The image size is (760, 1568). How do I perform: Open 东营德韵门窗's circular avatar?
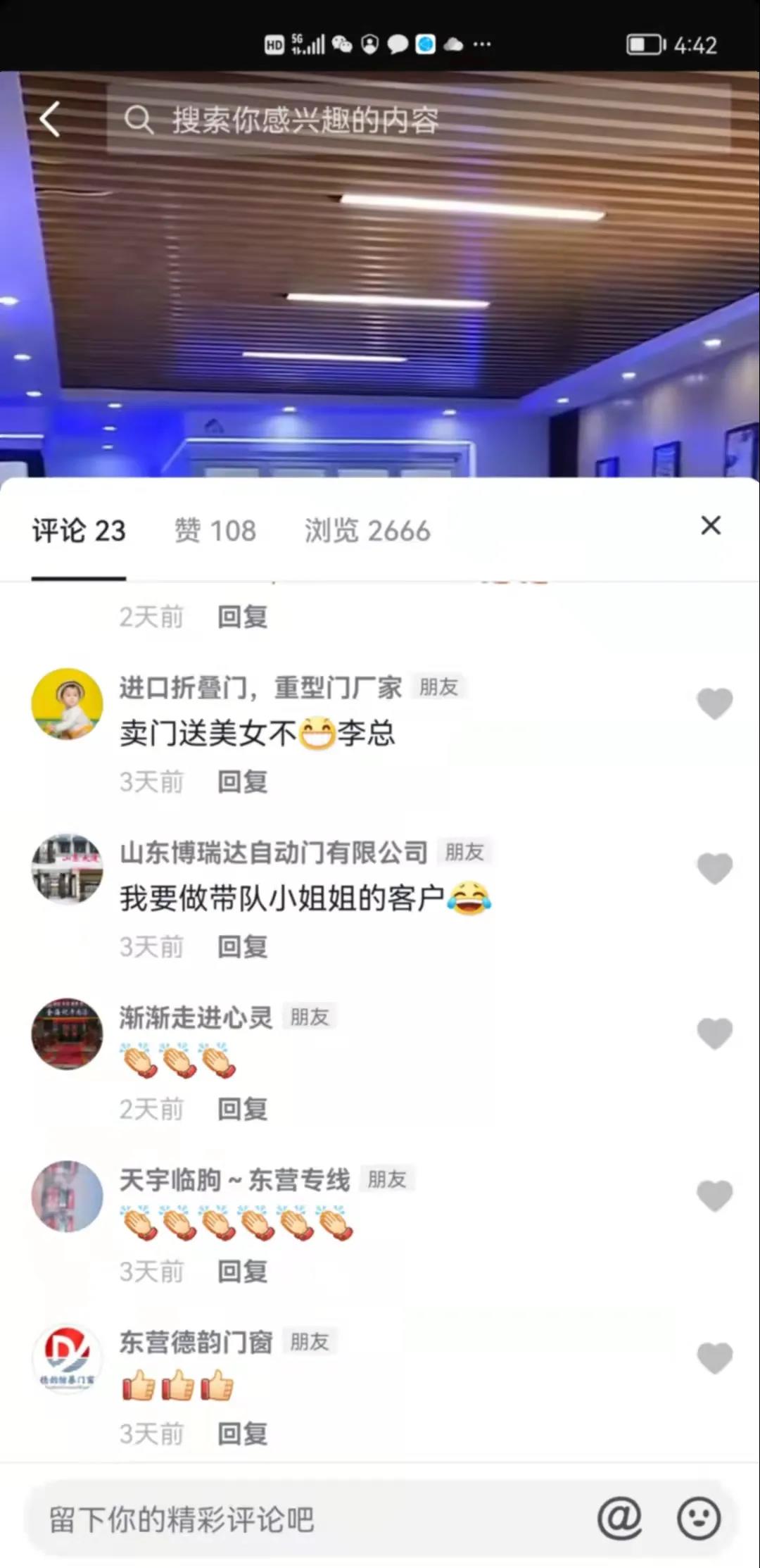coord(67,1359)
